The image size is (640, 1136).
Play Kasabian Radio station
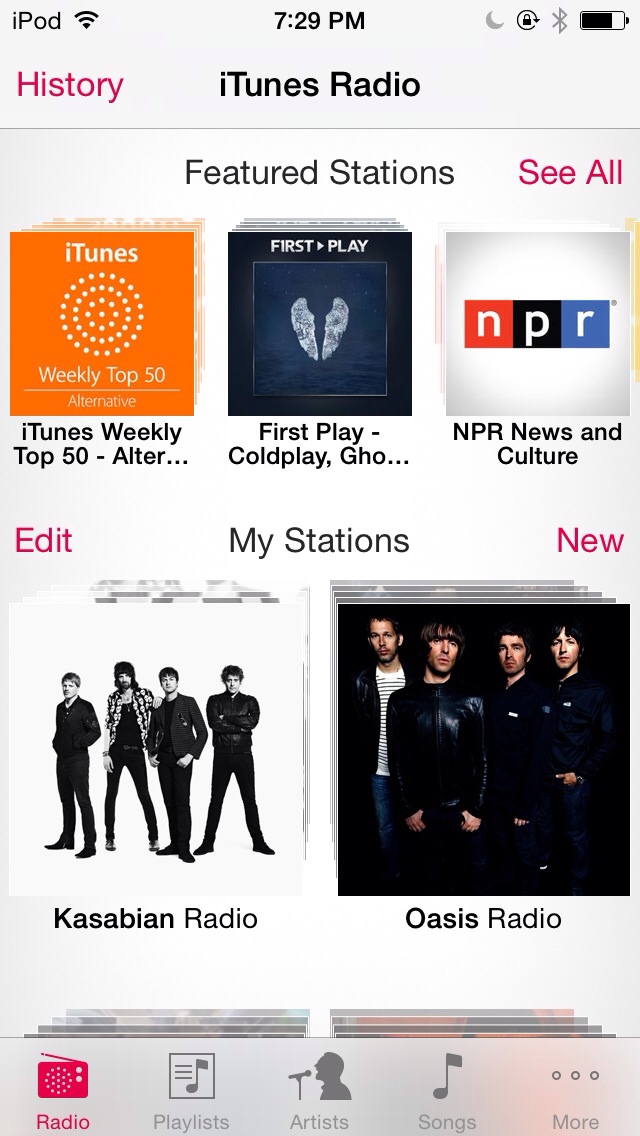pos(156,748)
